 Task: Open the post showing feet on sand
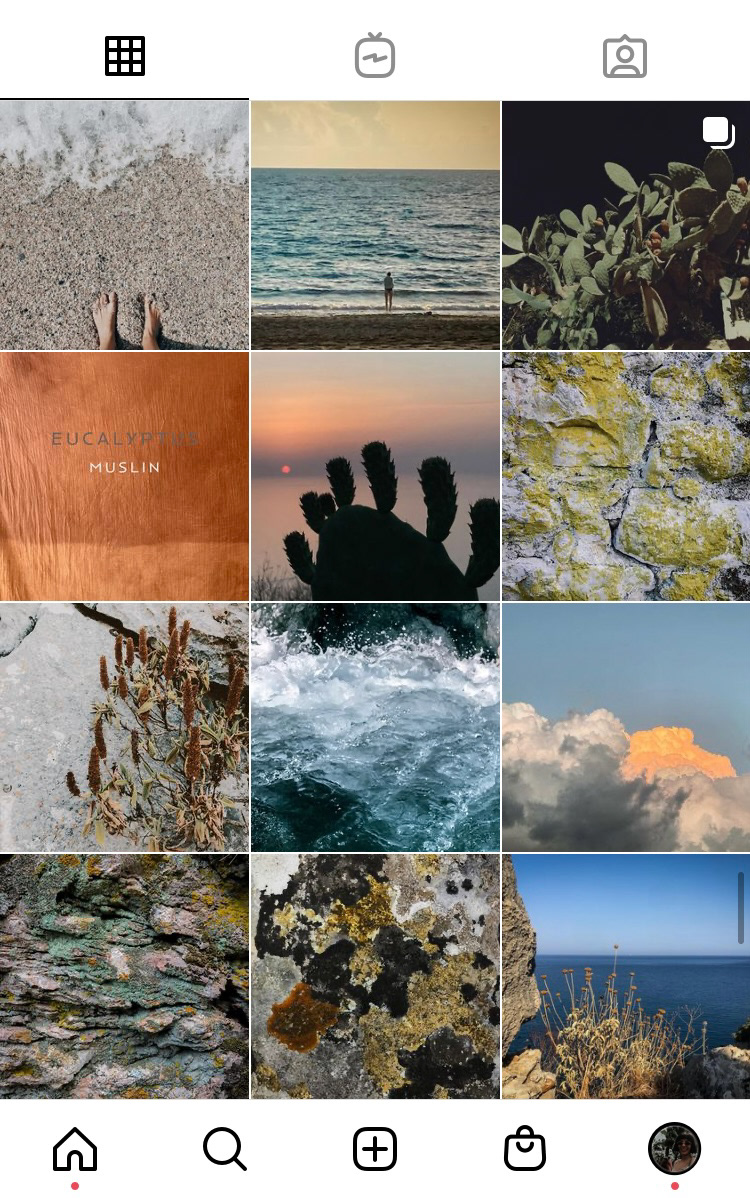[124, 225]
